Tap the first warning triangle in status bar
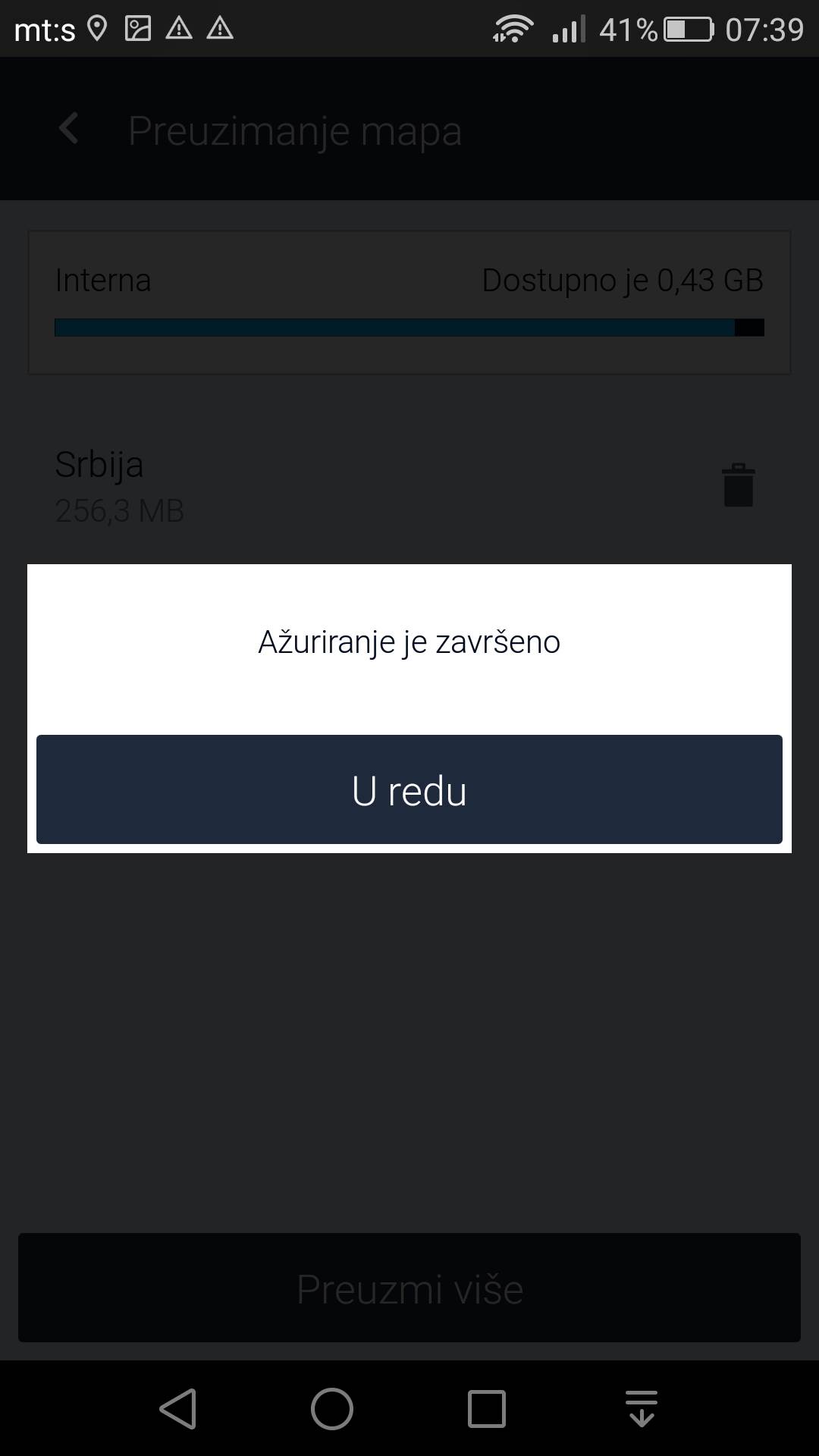 point(180,29)
